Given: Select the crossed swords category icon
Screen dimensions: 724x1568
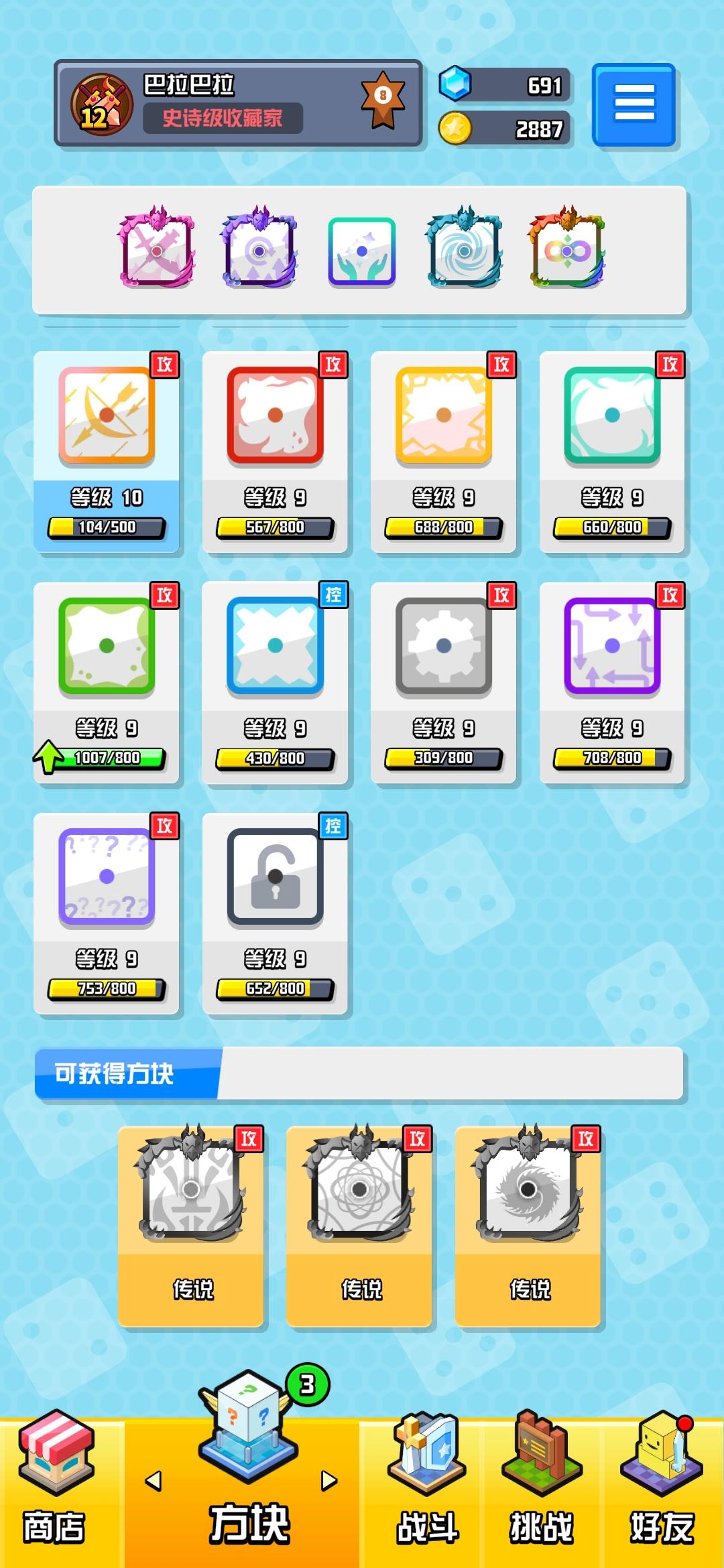Looking at the screenshot, I should tap(156, 251).
